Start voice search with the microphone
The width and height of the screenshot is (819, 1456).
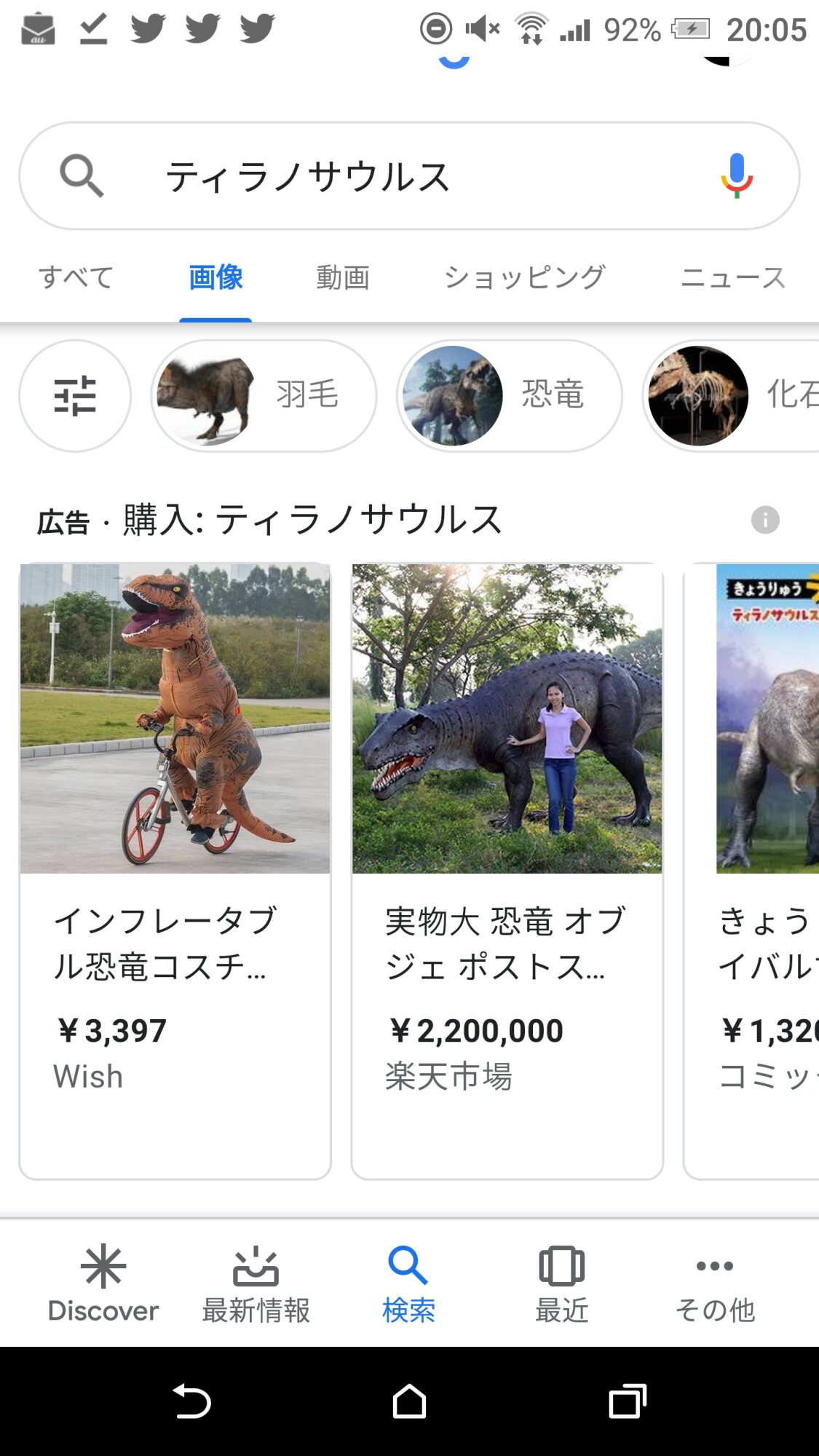736,176
